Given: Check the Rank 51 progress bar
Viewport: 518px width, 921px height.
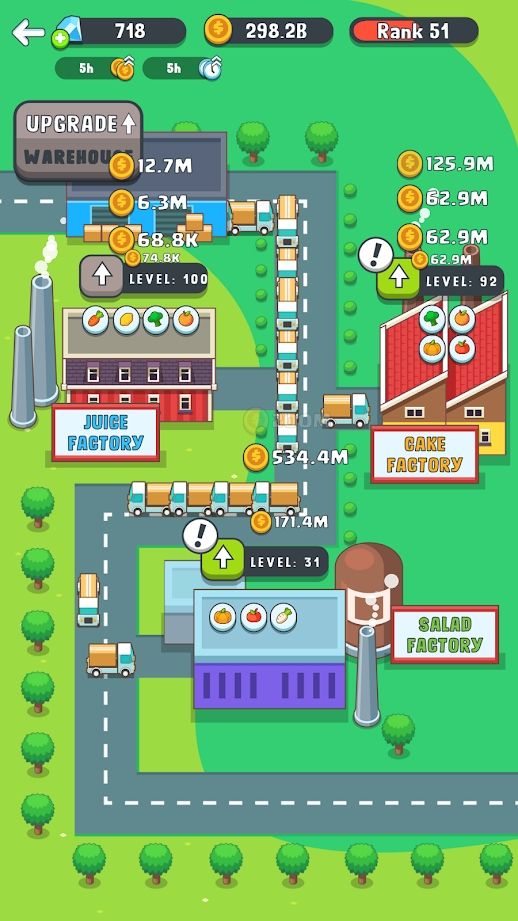Looking at the screenshot, I should coord(413,31).
